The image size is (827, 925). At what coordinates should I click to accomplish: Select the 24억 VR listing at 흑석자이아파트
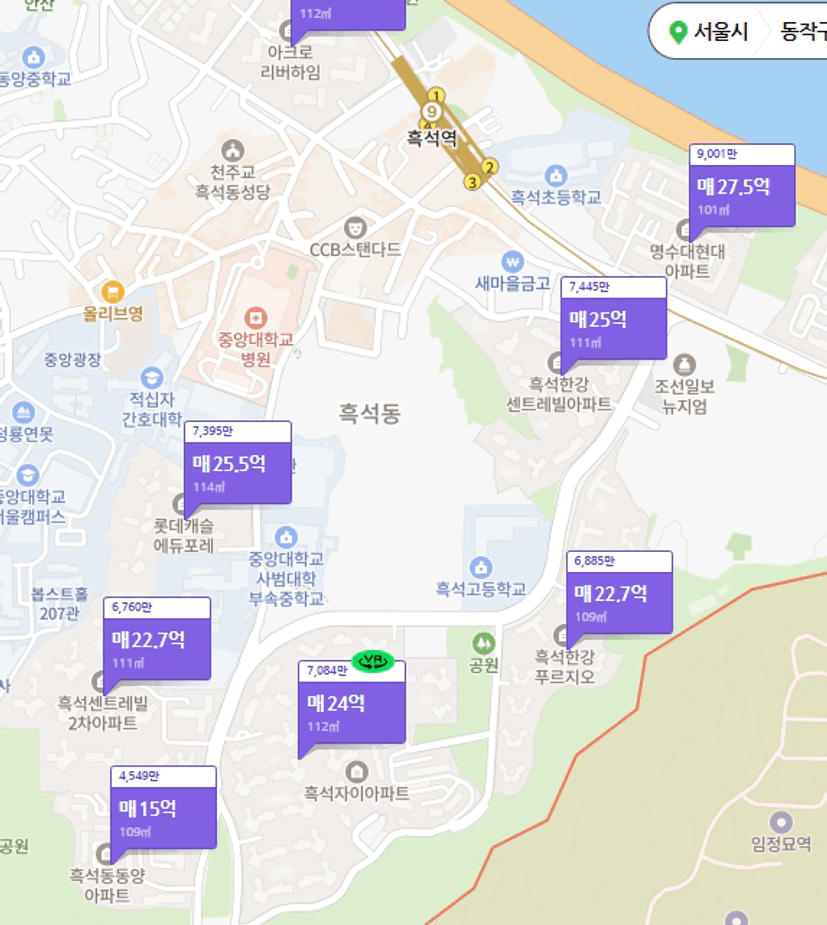click(352, 702)
